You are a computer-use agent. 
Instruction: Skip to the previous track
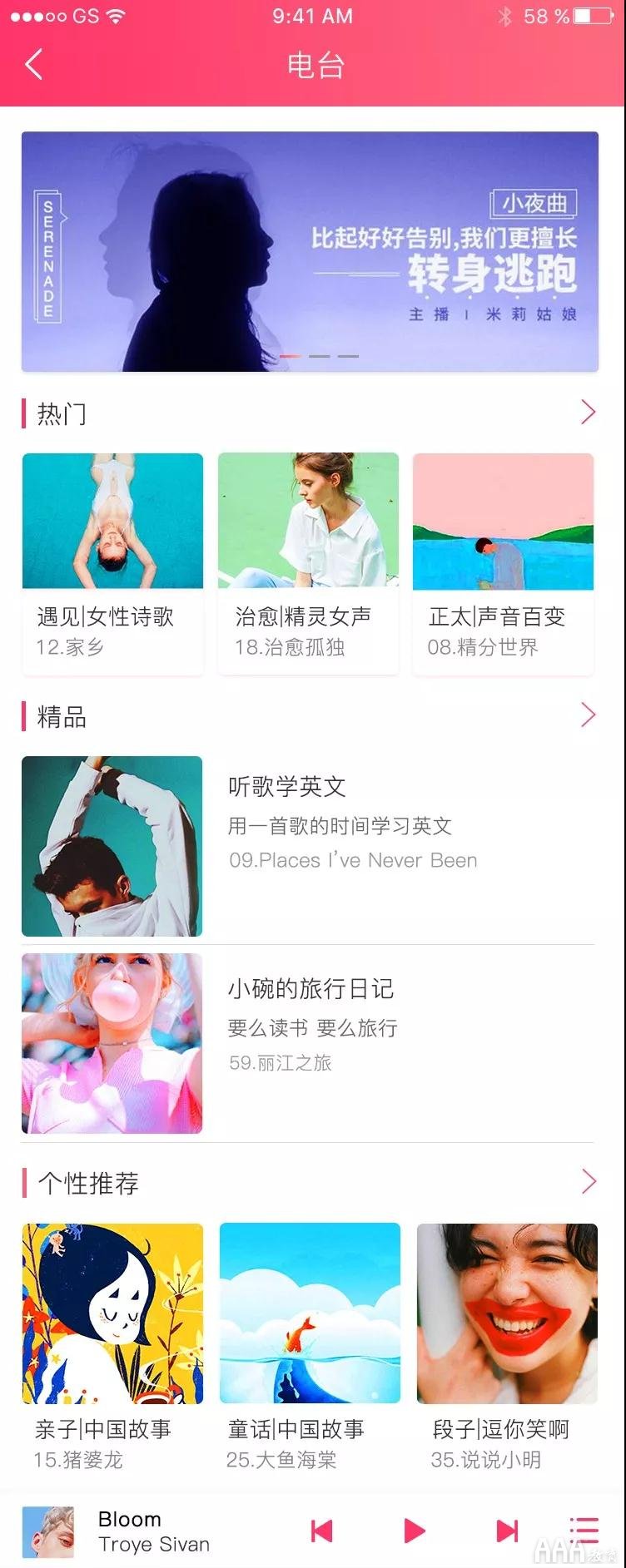click(x=321, y=1531)
